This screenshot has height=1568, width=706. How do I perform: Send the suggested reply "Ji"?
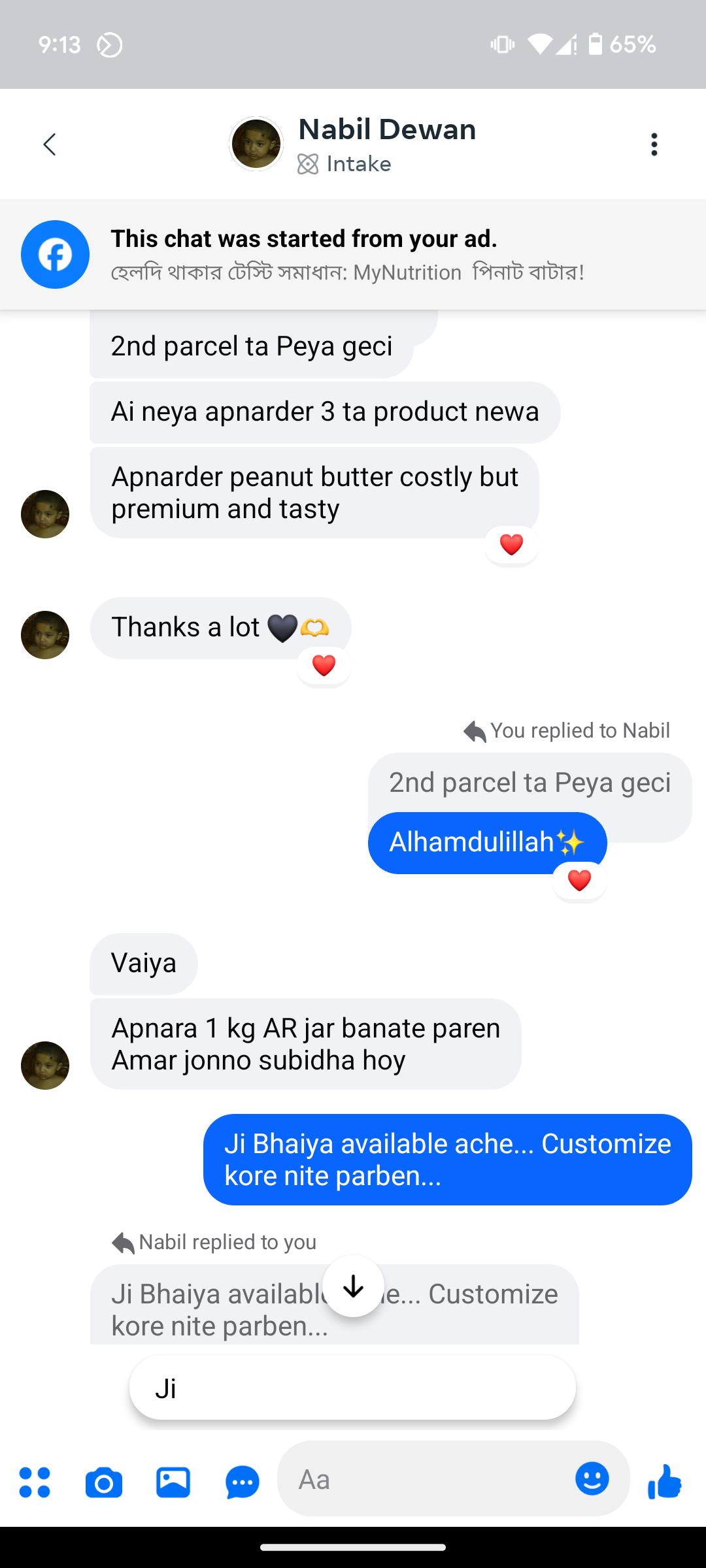(x=353, y=1388)
